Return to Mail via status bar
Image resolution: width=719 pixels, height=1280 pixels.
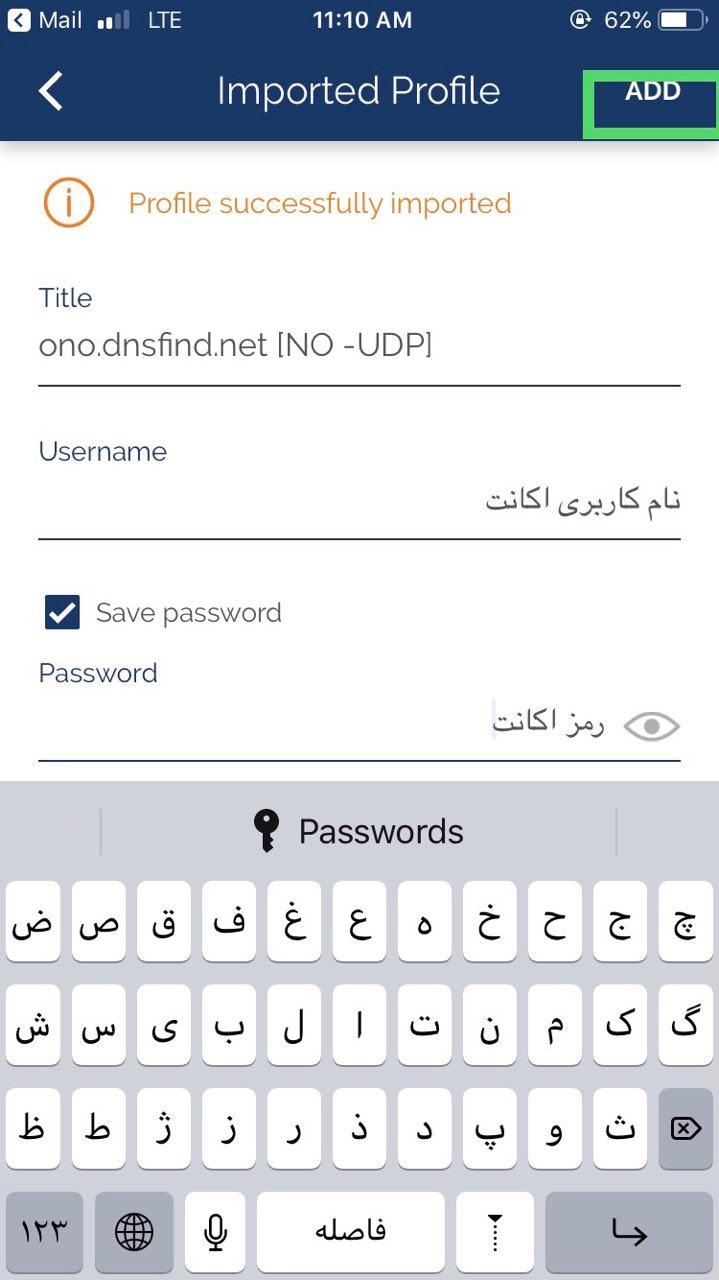click(45, 20)
